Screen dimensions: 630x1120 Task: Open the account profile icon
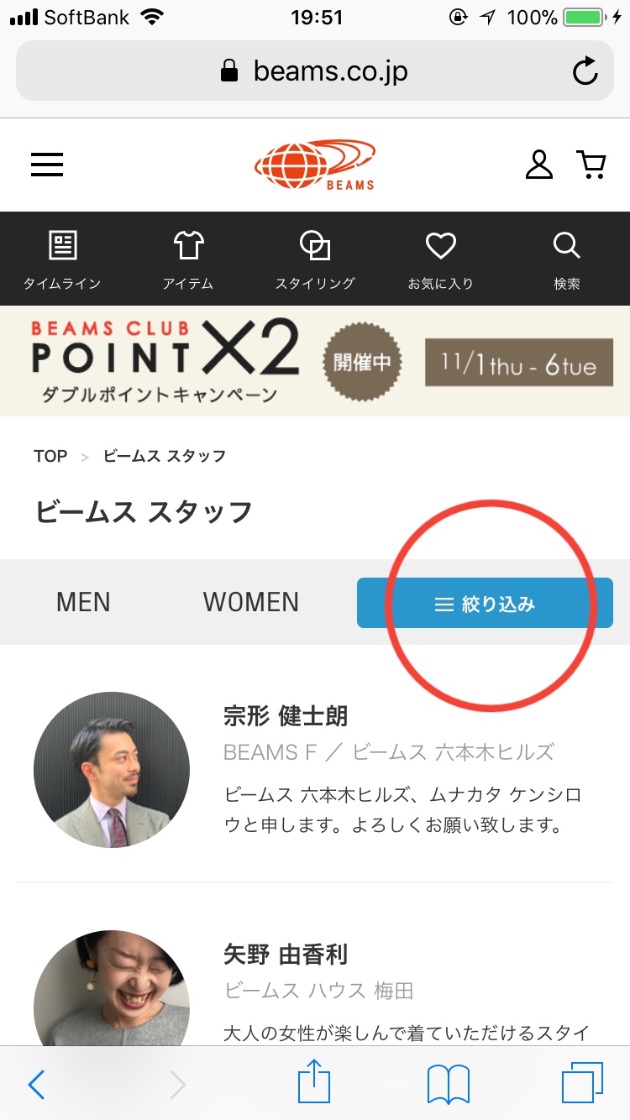539,165
